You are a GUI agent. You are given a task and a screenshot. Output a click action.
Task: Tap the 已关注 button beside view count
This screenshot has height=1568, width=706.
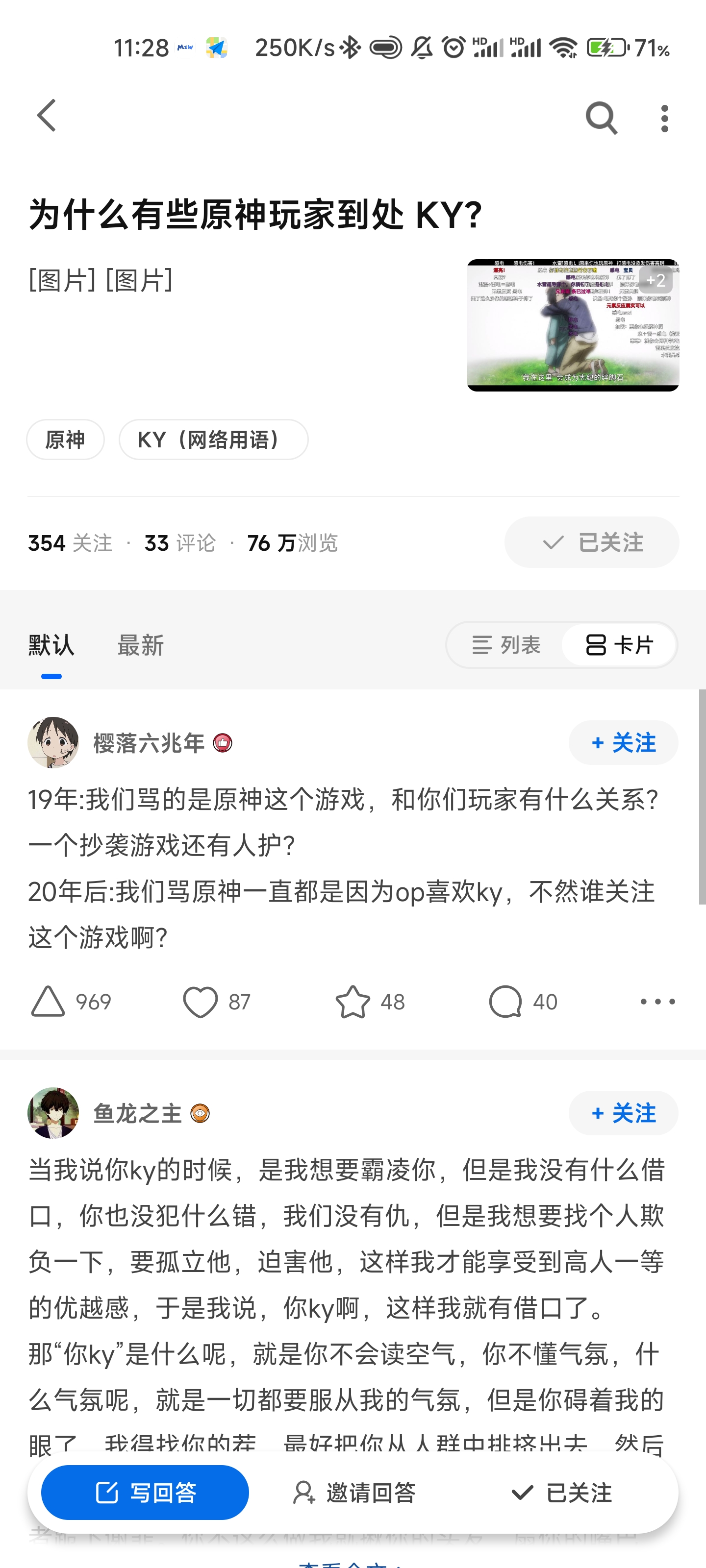pos(591,542)
